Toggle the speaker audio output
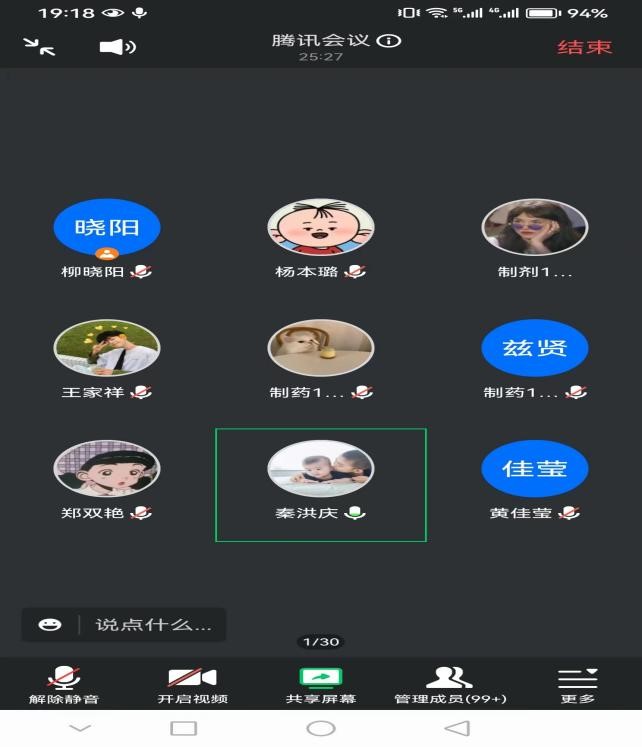 (117, 46)
